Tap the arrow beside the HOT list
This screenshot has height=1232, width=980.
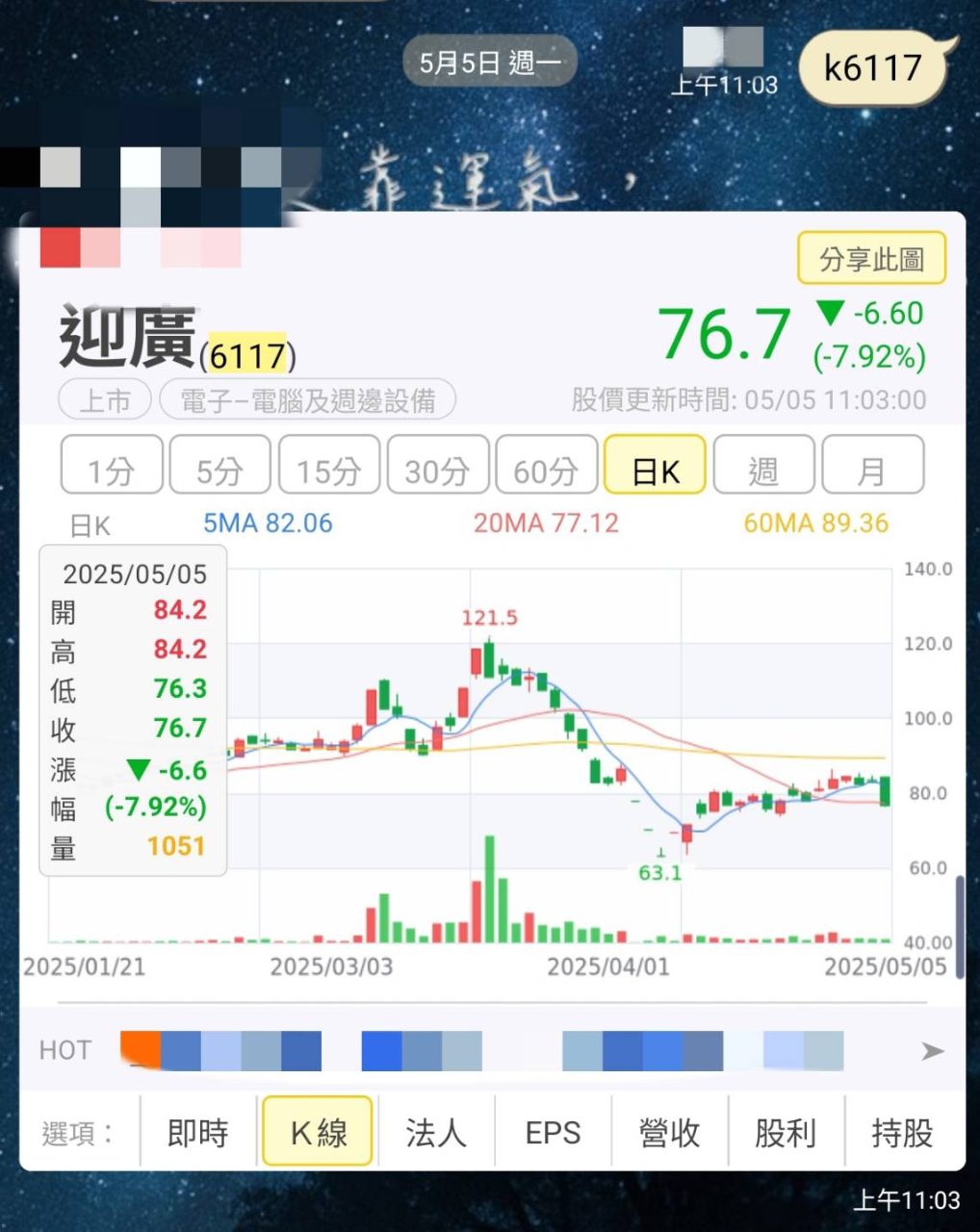(x=932, y=1051)
